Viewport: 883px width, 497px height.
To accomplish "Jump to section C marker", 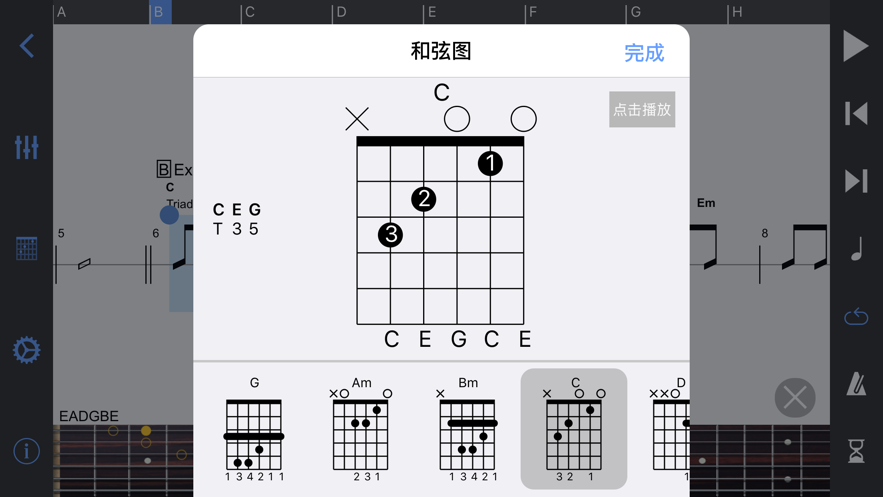I will click(x=250, y=12).
